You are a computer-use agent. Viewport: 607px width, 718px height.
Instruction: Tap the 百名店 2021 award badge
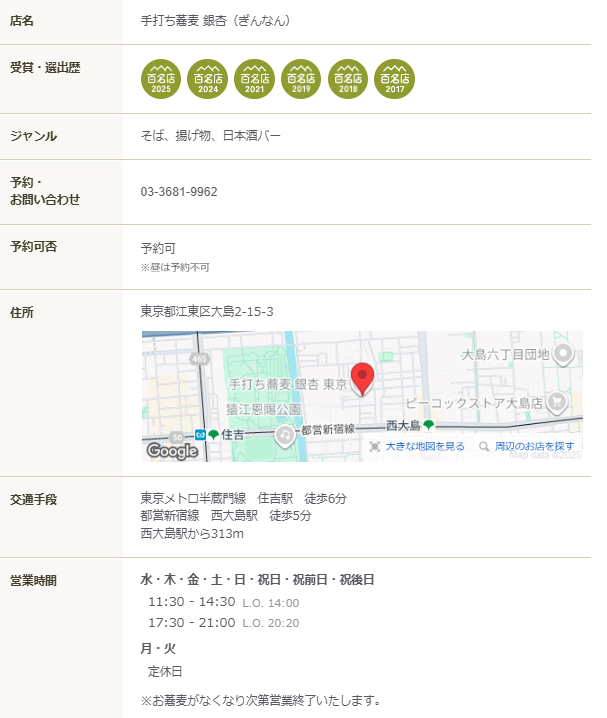pos(255,79)
